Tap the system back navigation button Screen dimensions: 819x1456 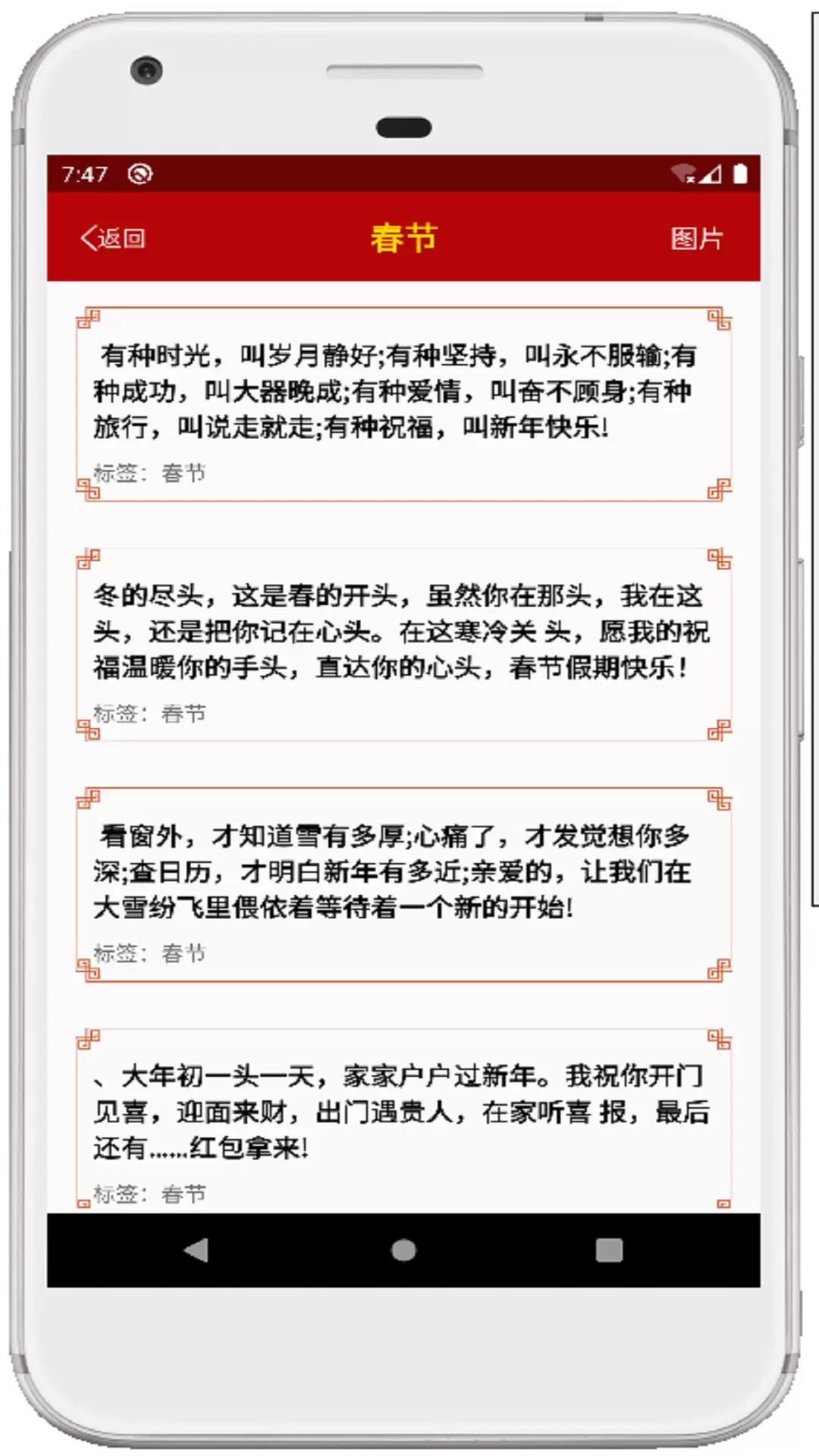pyautogui.click(x=196, y=1250)
